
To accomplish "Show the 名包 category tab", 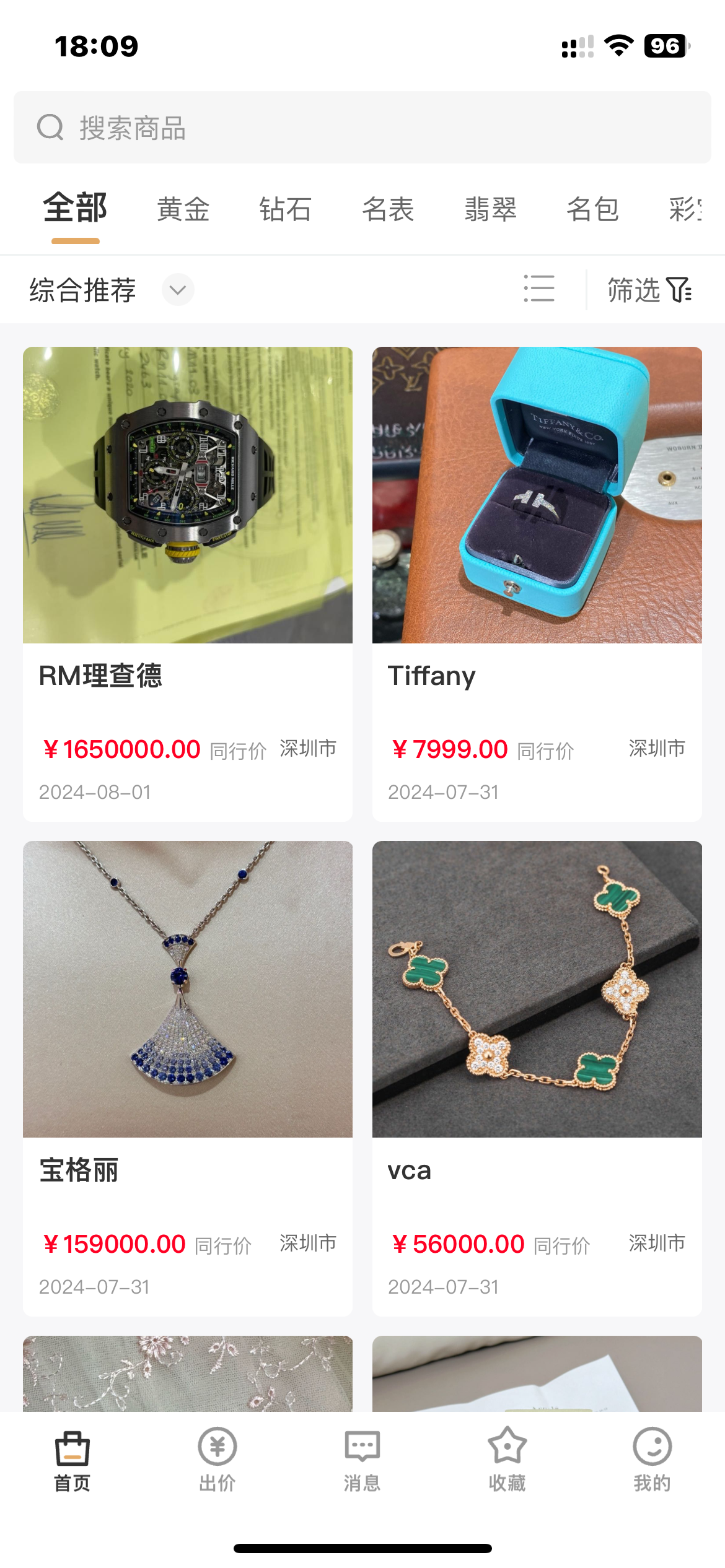I will (x=592, y=209).
